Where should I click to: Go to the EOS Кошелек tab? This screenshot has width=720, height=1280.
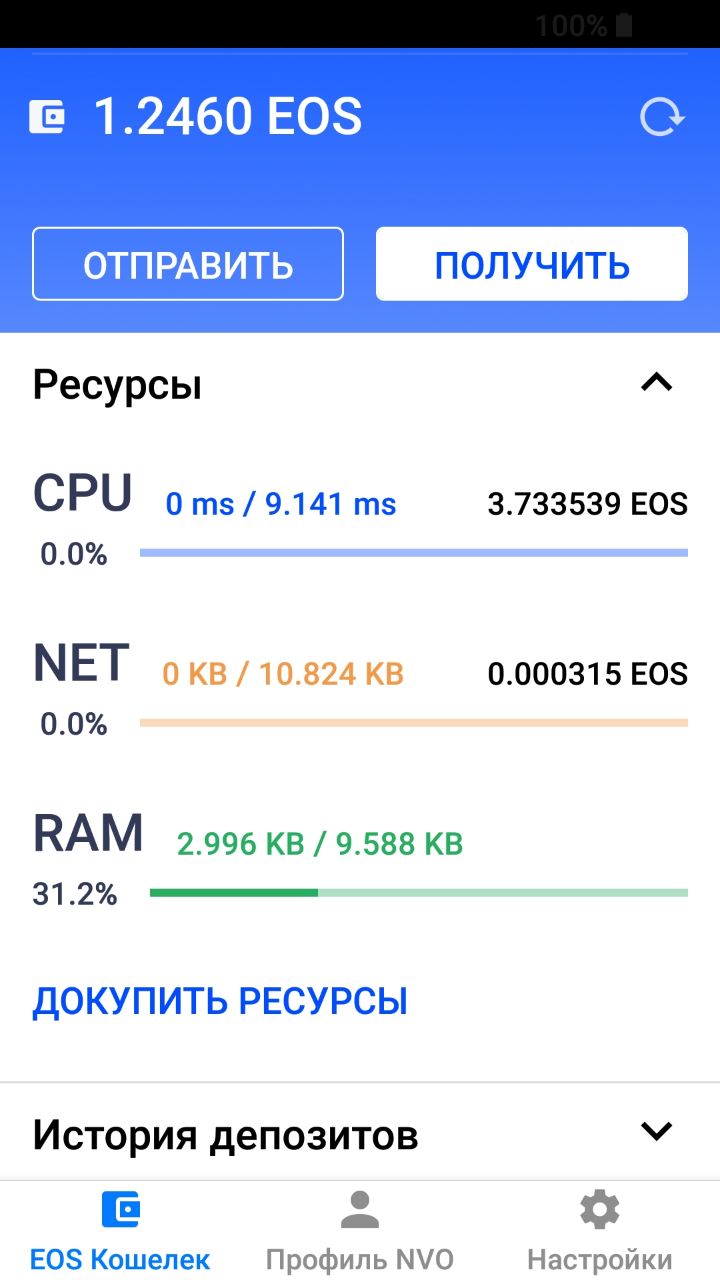[120, 1232]
